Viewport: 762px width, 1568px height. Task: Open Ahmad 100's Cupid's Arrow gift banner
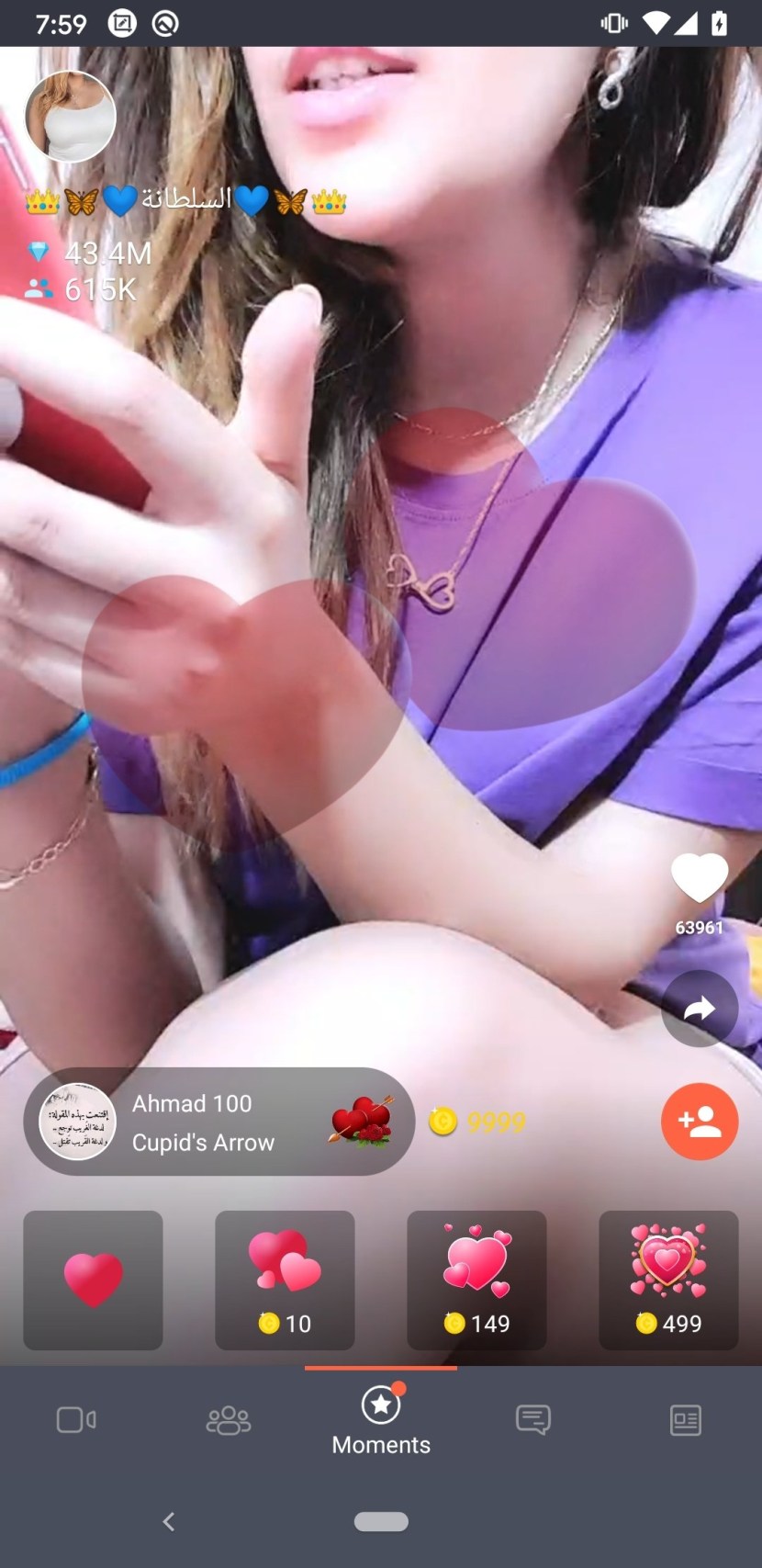click(219, 1122)
